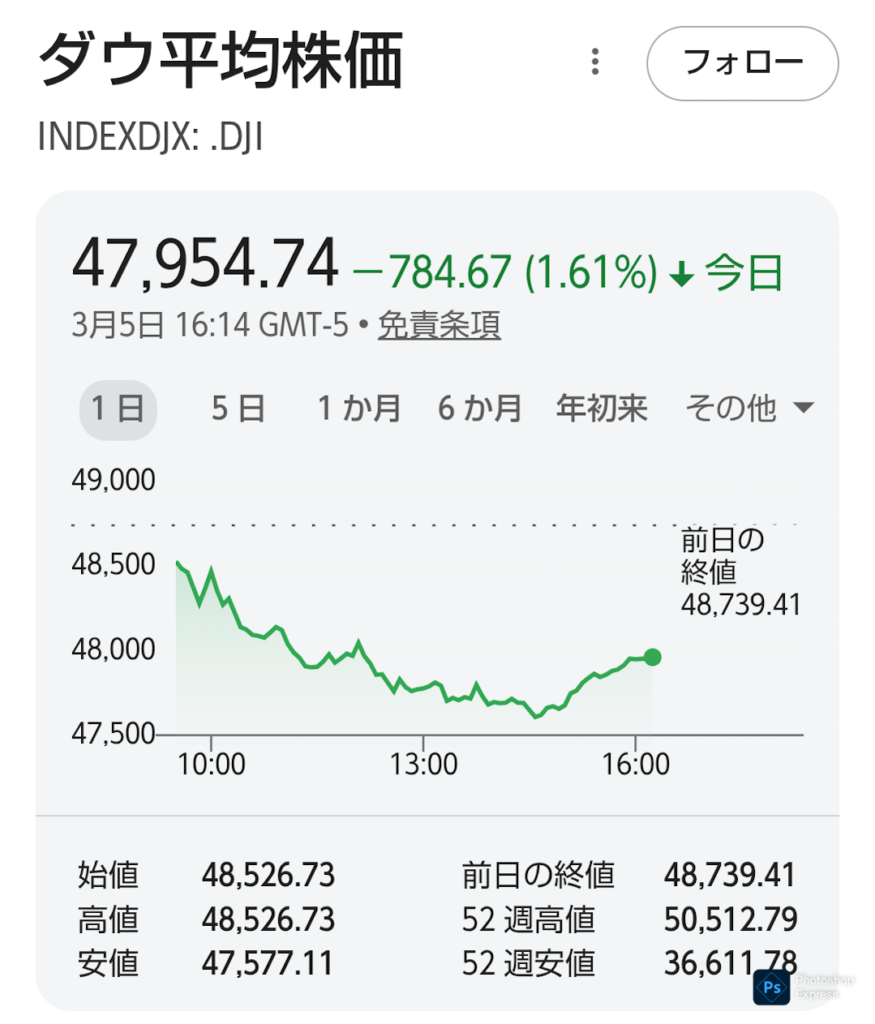View the 年初来 chart range
Image resolution: width=875 pixels, height=1024 pixels.
(602, 408)
